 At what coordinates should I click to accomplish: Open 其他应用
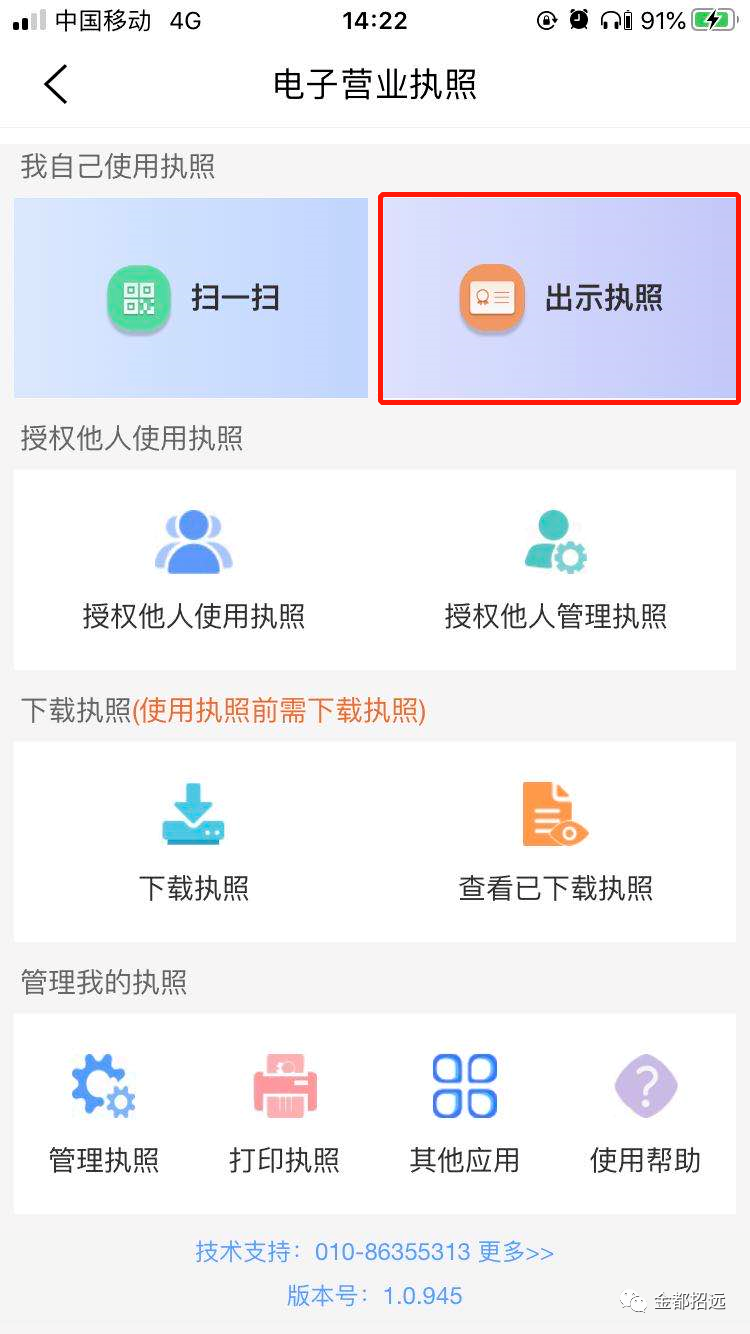click(465, 1114)
